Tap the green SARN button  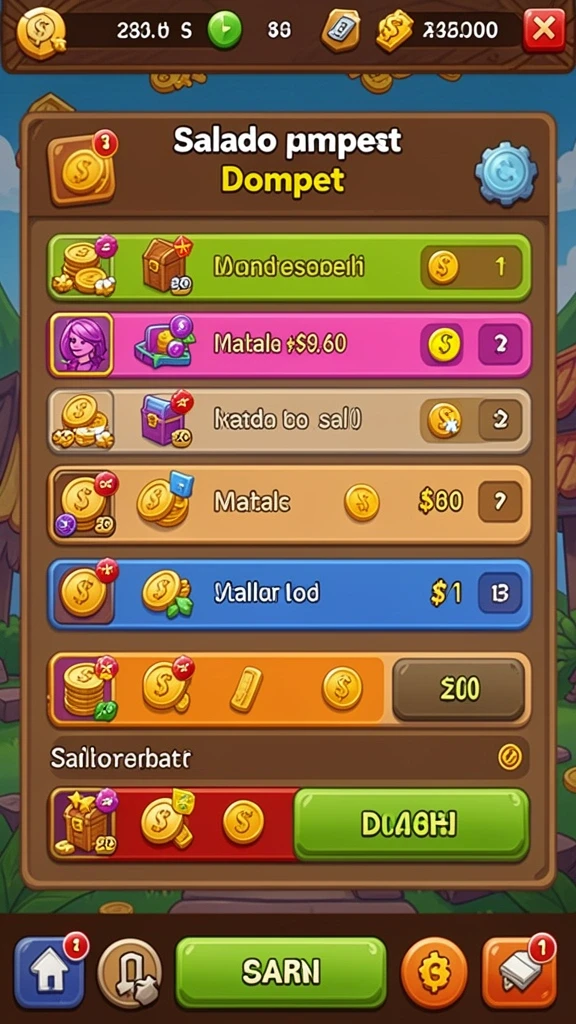point(281,972)
